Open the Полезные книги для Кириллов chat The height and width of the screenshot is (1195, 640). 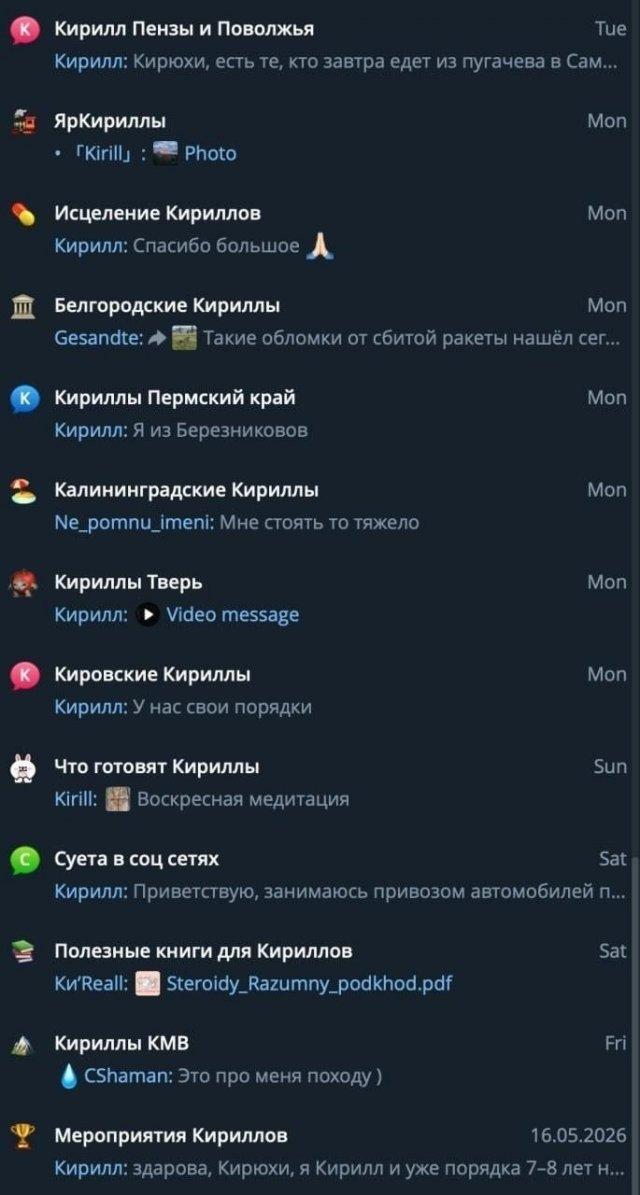click(x=320, y=967)
